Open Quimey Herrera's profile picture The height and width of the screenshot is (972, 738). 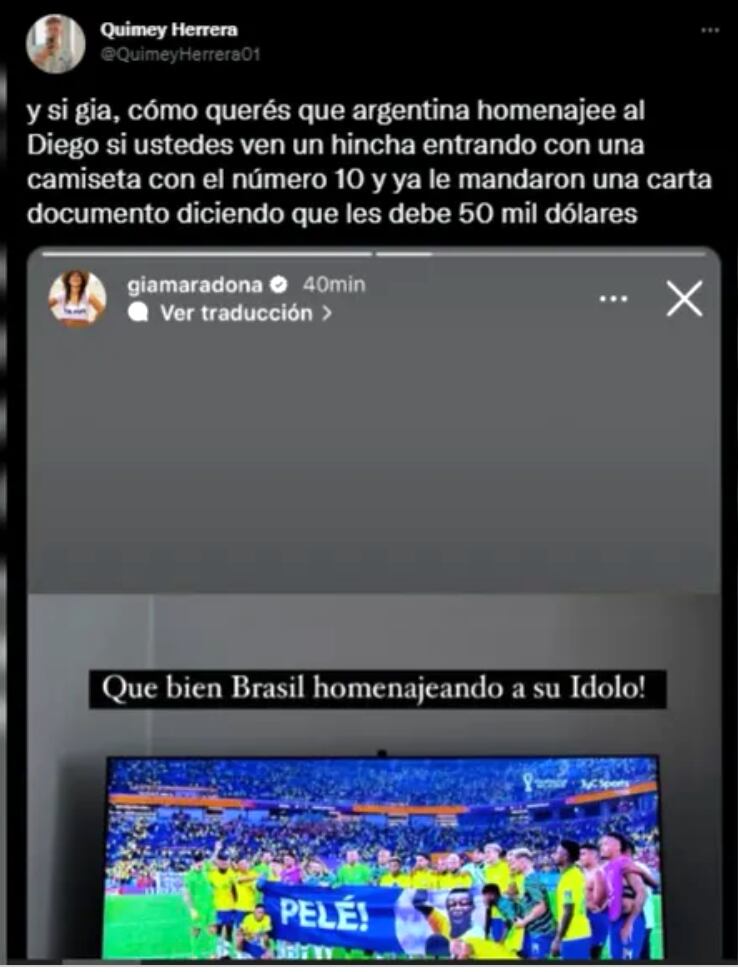coord(55,43)
